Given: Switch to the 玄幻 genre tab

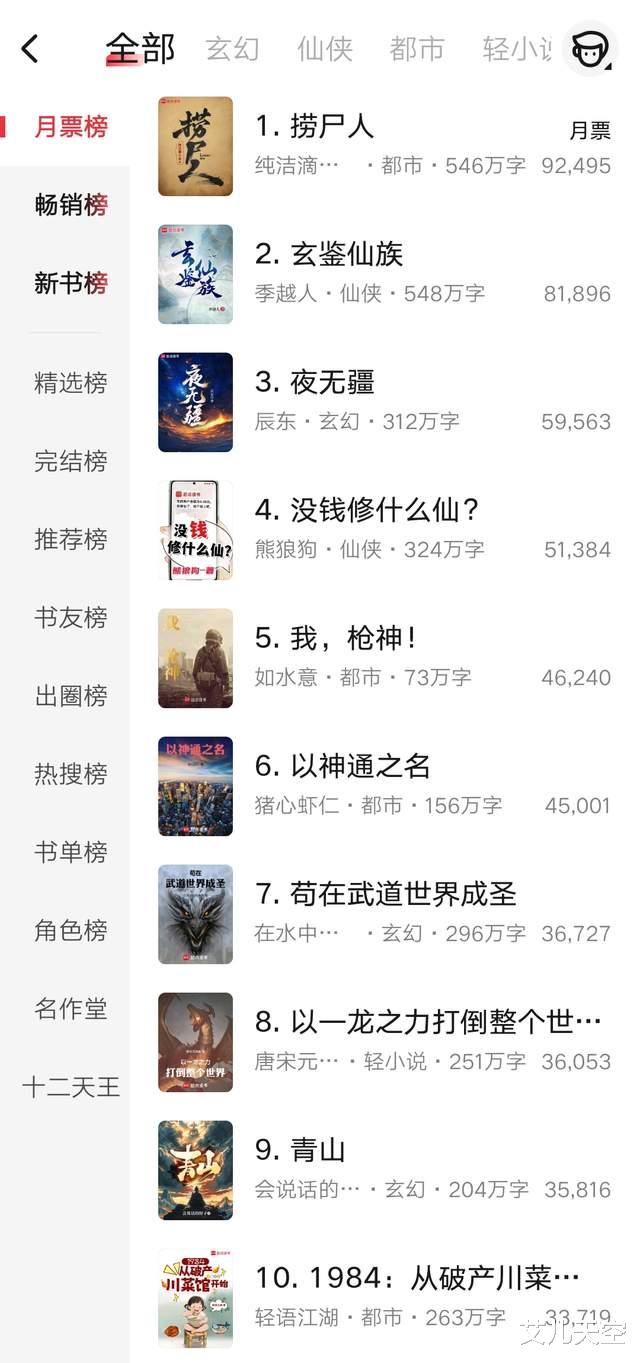Looking at the screenshot, I should (232, 48).
